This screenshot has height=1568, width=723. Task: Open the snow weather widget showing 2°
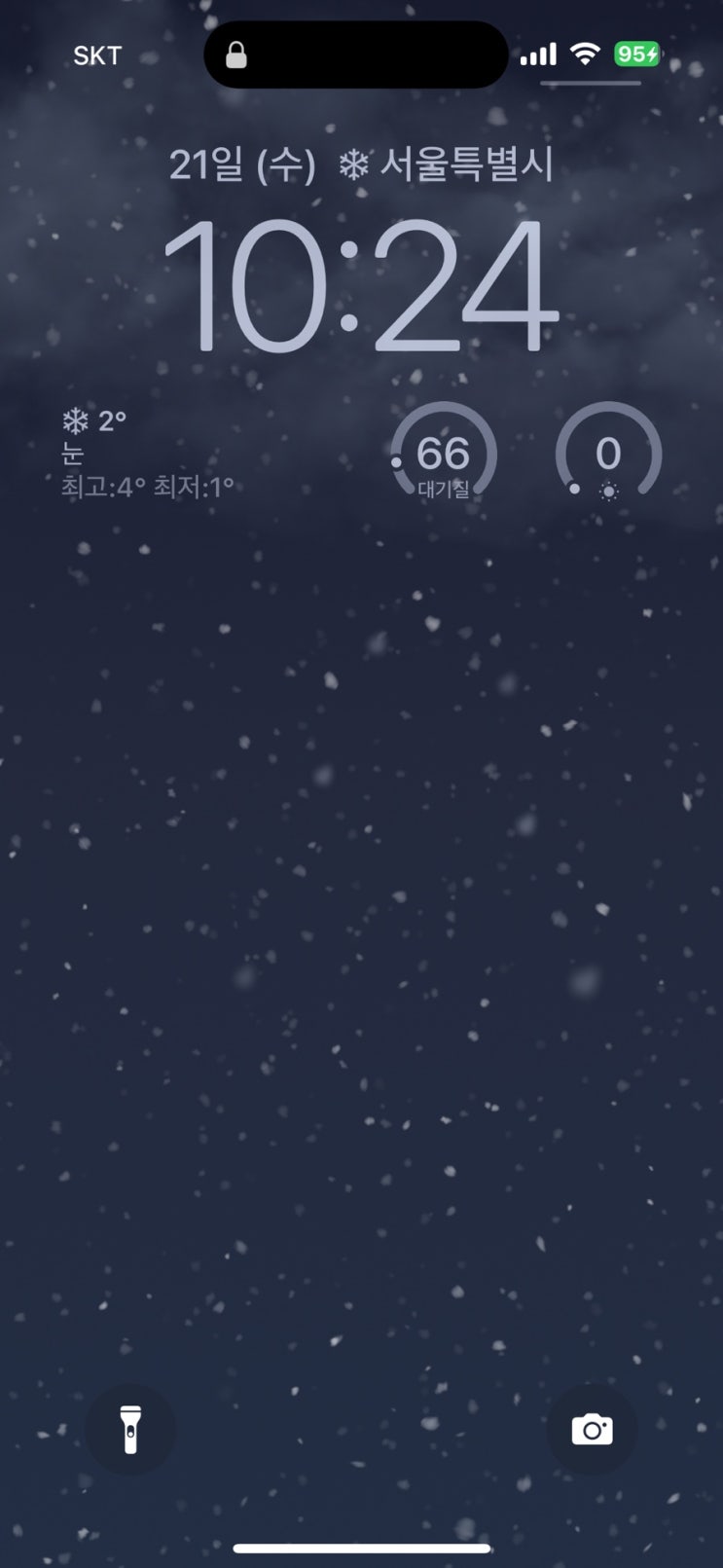coord(148,454)
